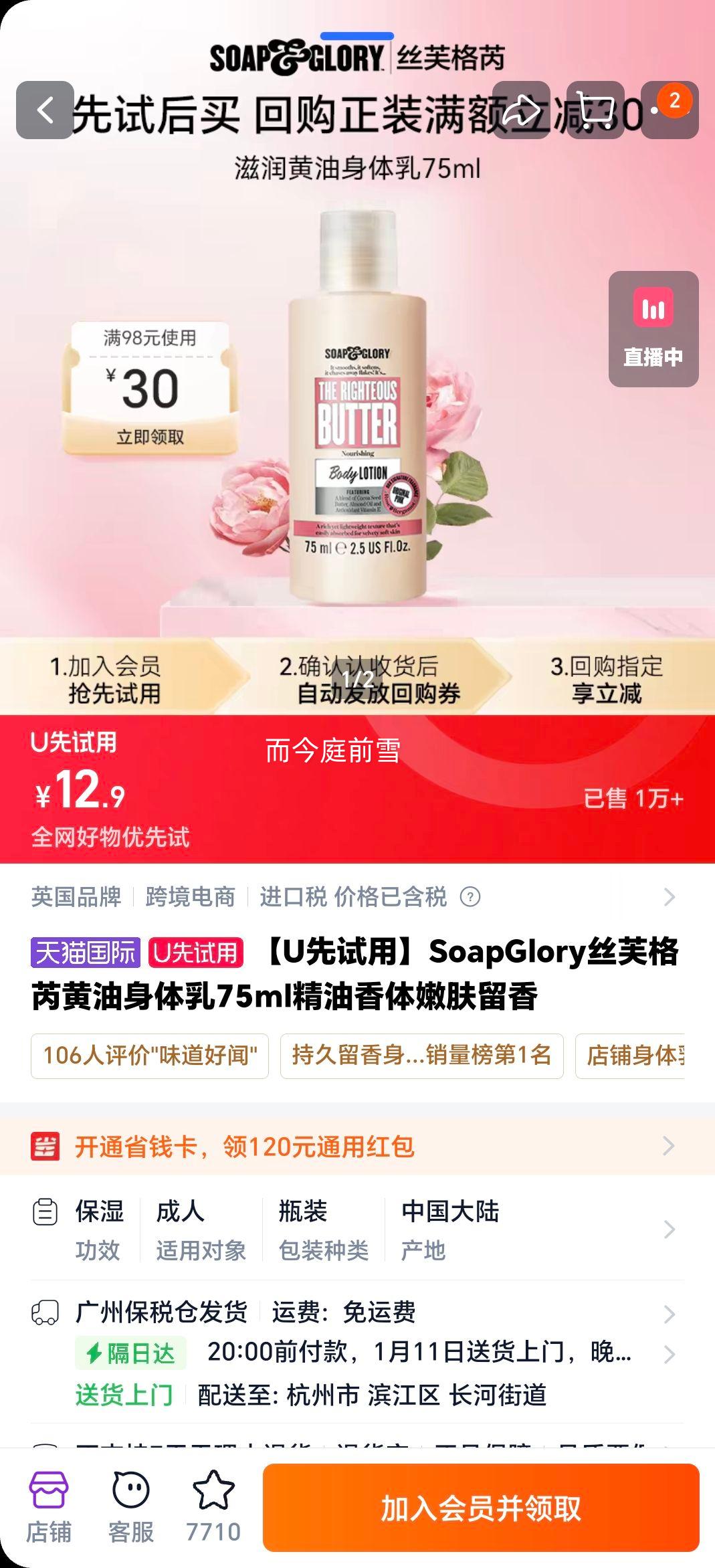The image size is (715, 1568).
Task: Tap the back arrow at top left
Action: [45, 110]
